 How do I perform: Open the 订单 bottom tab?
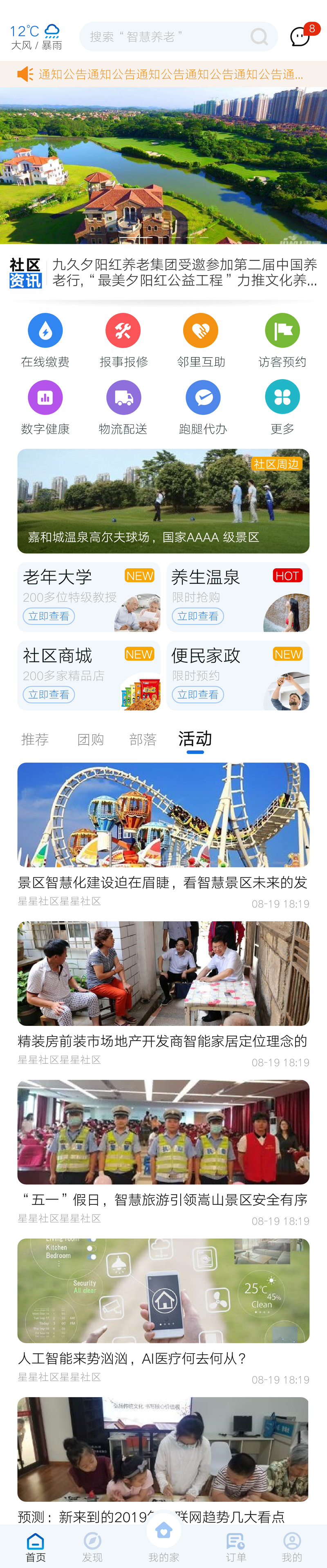236,1547
